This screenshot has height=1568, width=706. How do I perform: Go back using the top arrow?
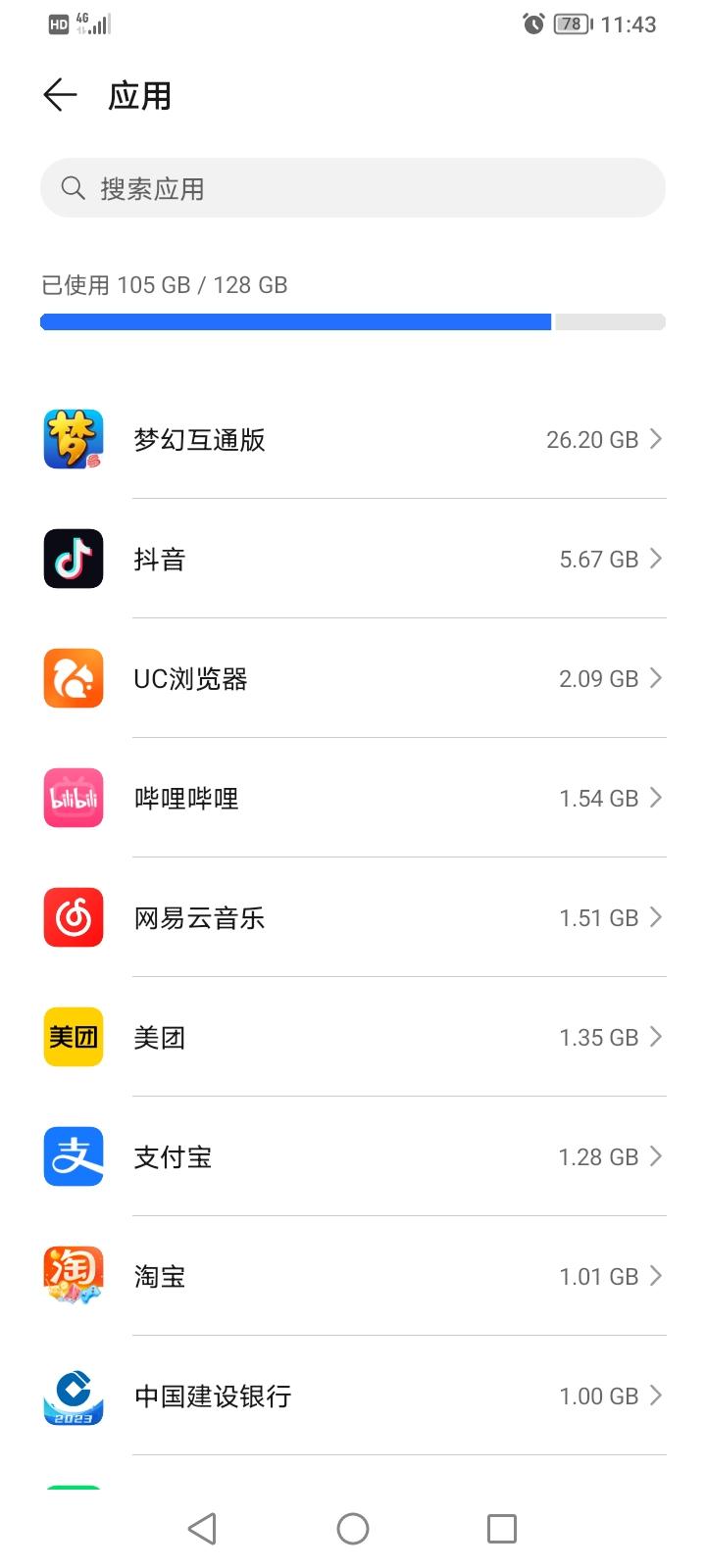coord(60,95)
